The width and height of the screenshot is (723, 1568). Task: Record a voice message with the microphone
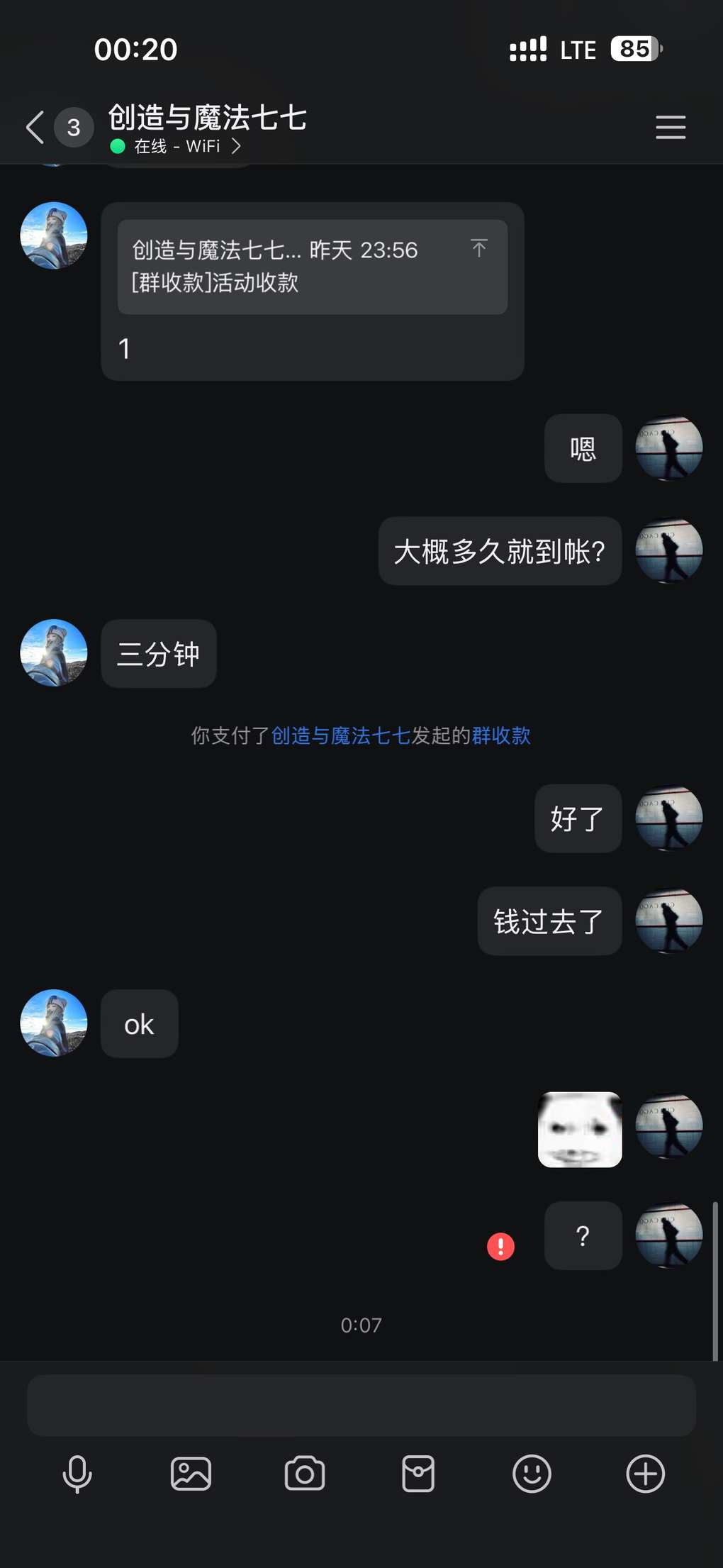point(77,1474)
